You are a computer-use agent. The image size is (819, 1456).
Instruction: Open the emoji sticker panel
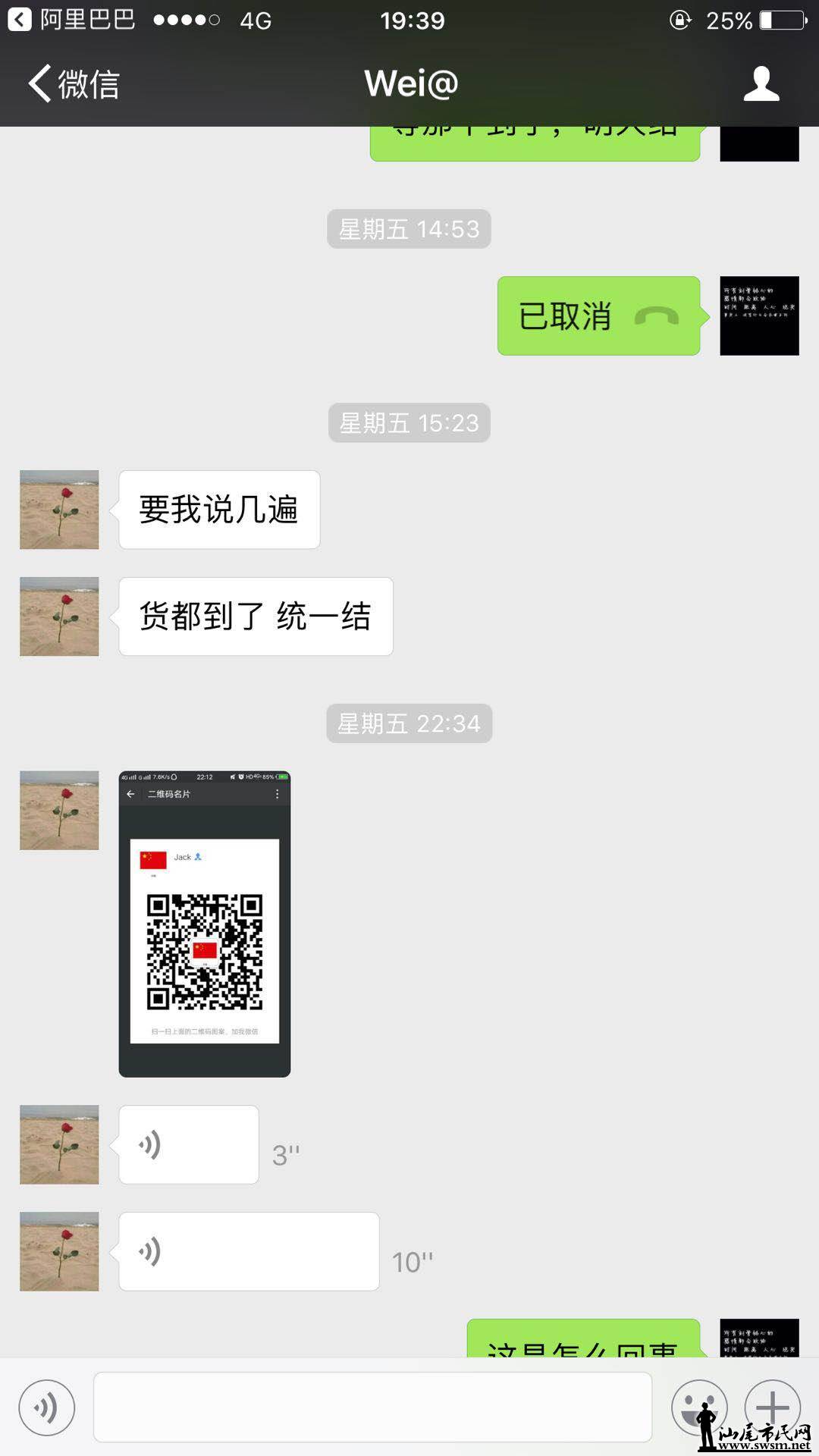pyautogui.click(x=699, y=1407)
